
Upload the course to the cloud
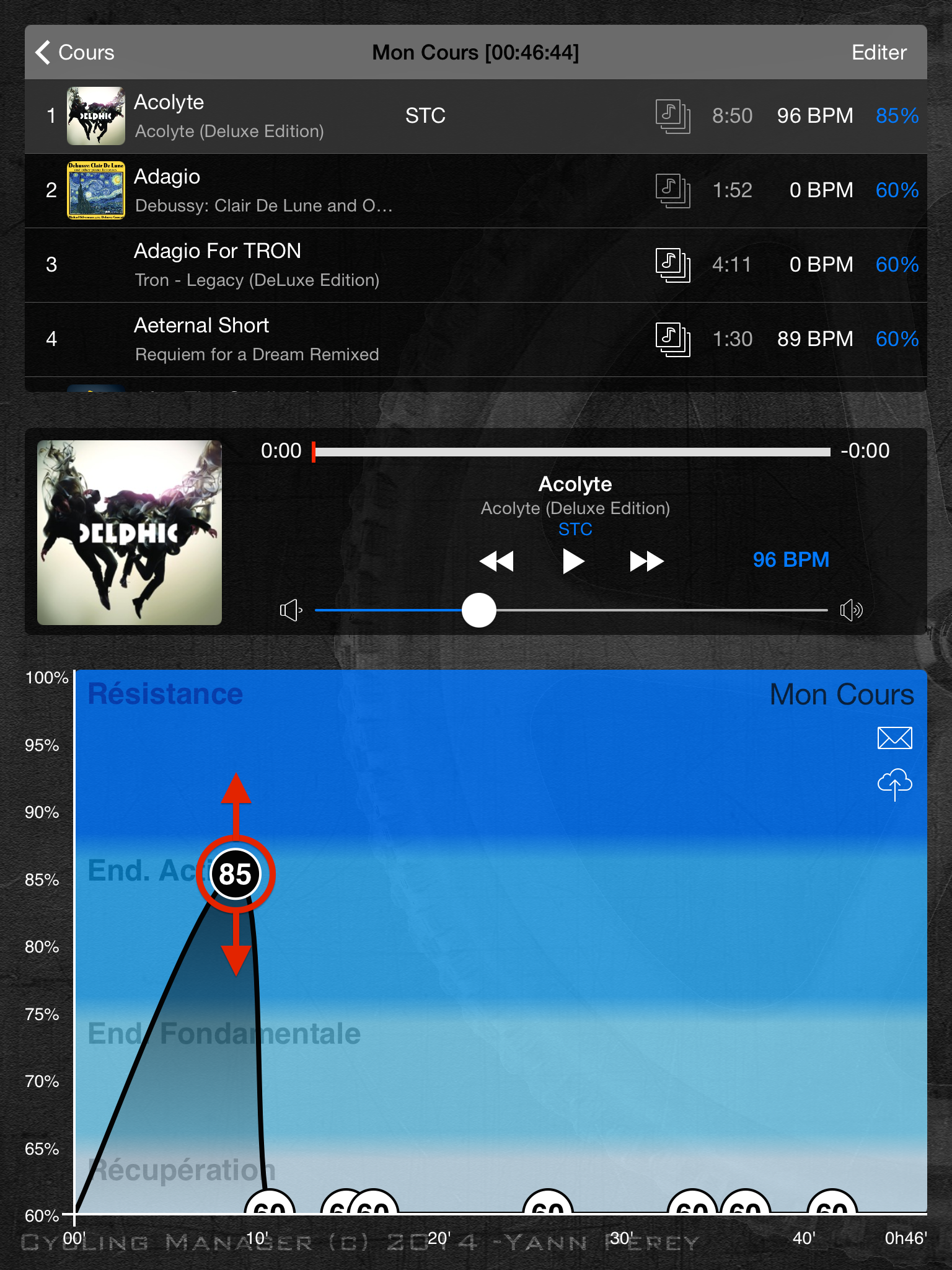point(894,784)
